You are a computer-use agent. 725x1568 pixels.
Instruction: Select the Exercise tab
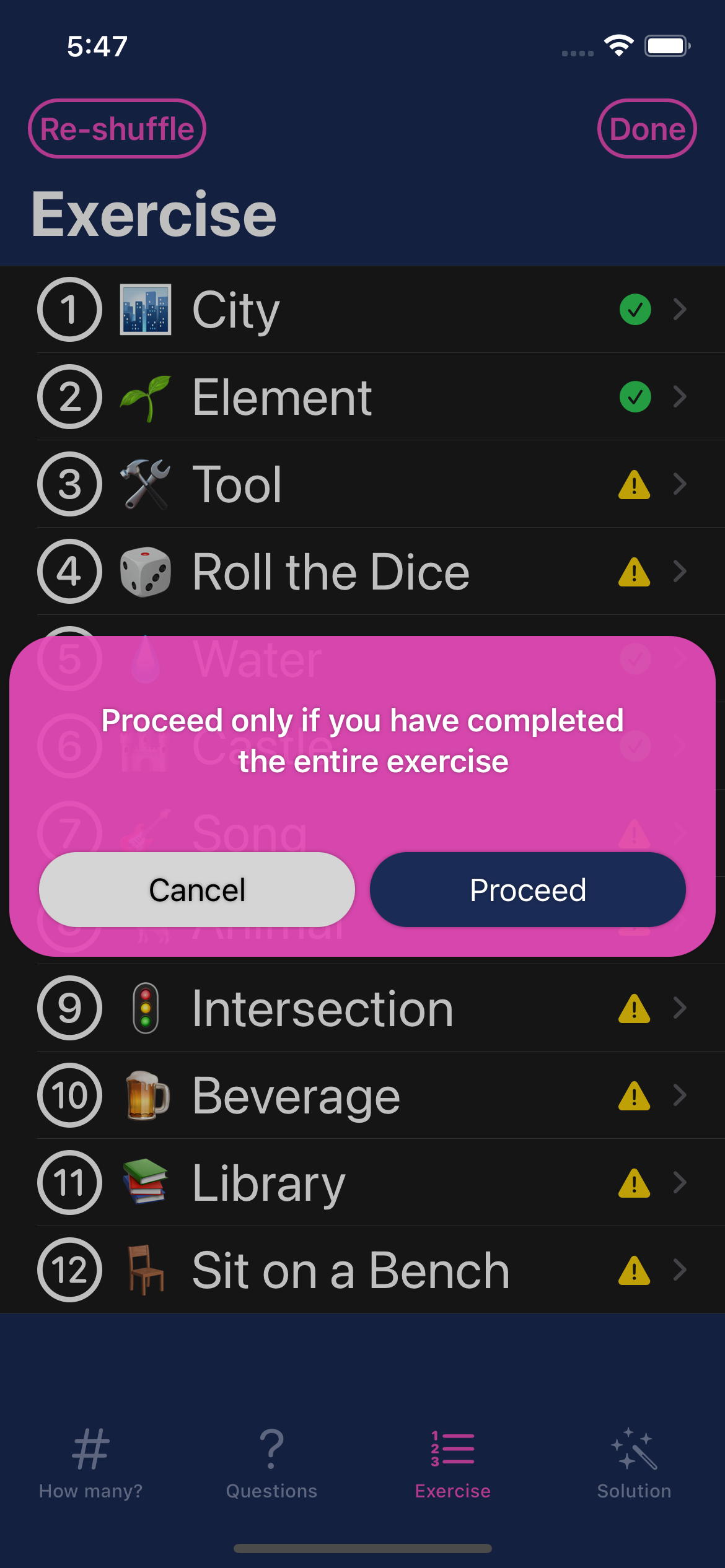point(453,1463)
